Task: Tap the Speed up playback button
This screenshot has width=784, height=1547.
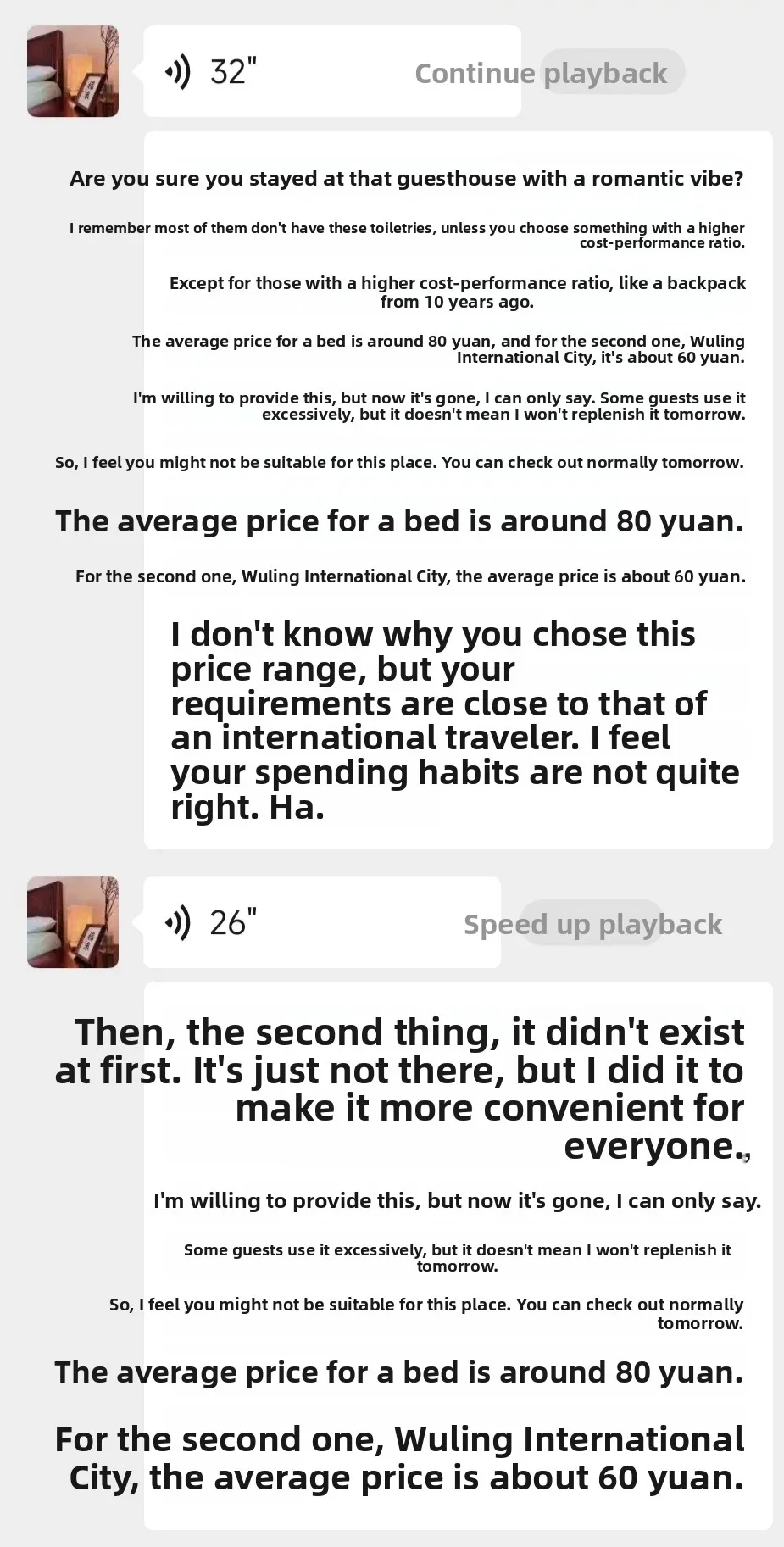Action: (592, 924)
